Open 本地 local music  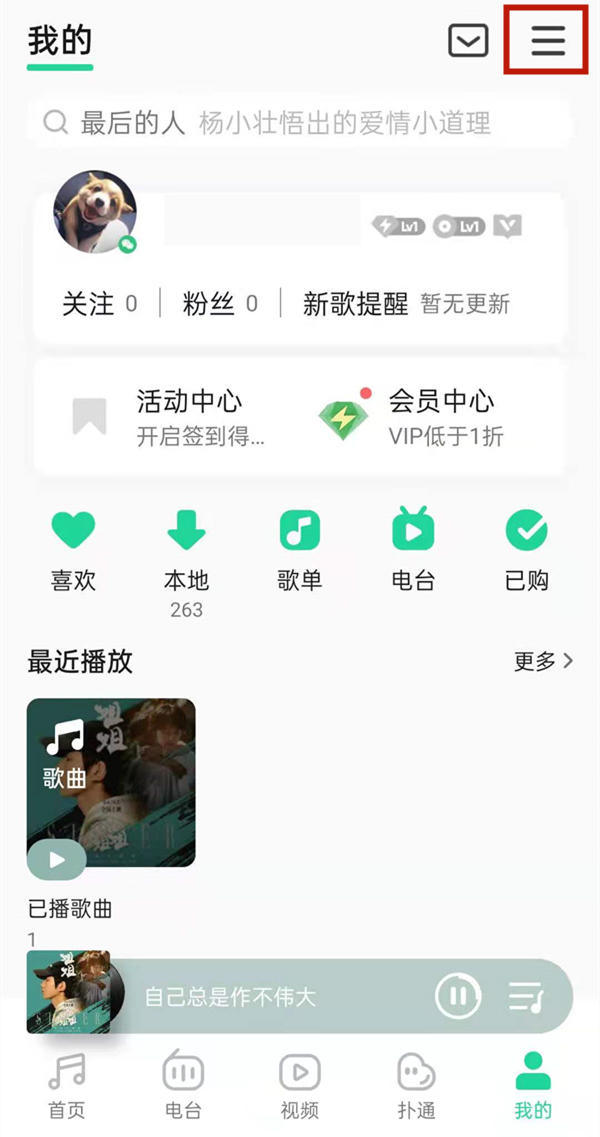coord(186,548)
